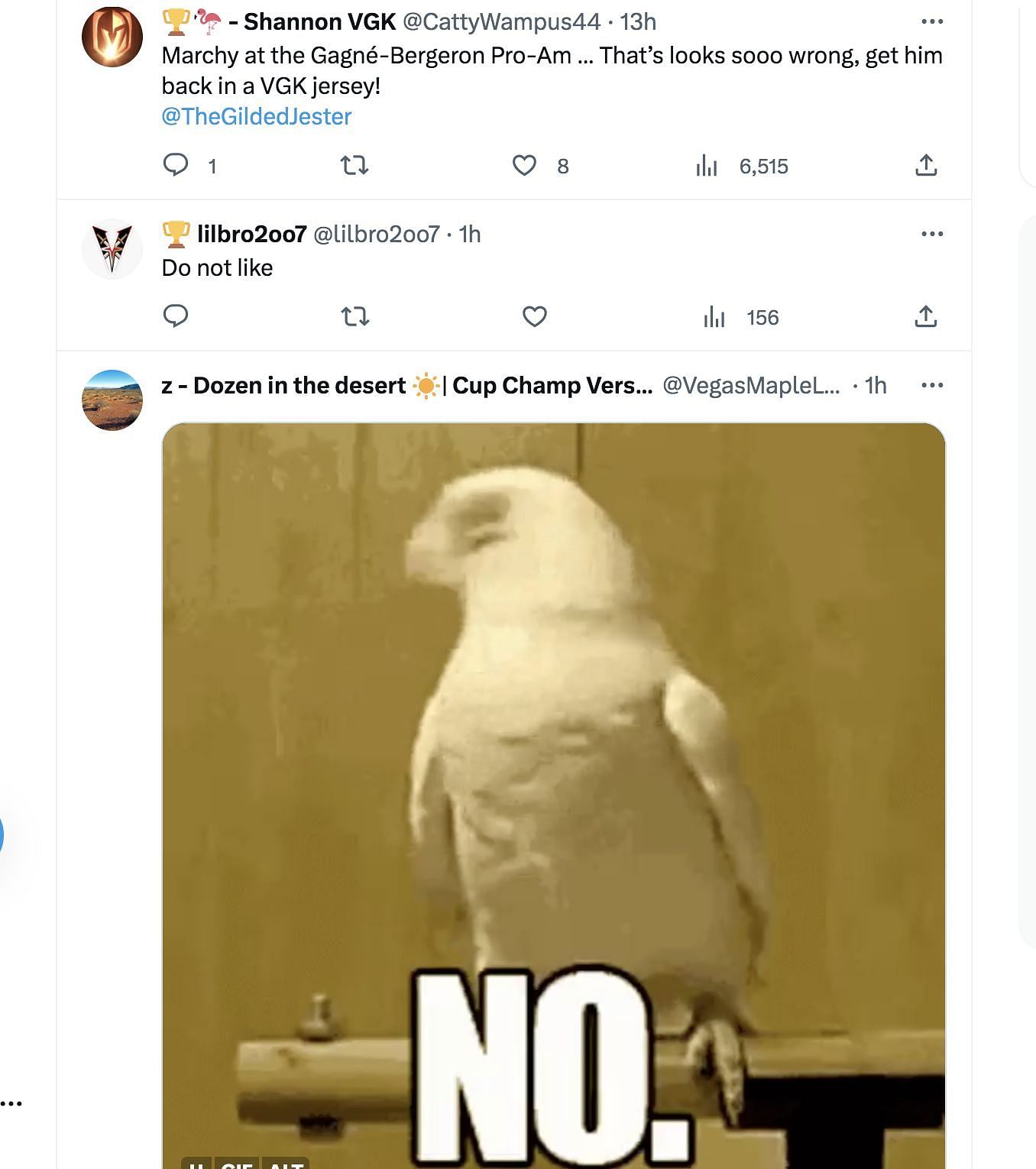Open Dozen in the desert's profile avatar
Viewport: 1036px width, 1169px height.
coord(112,400)
